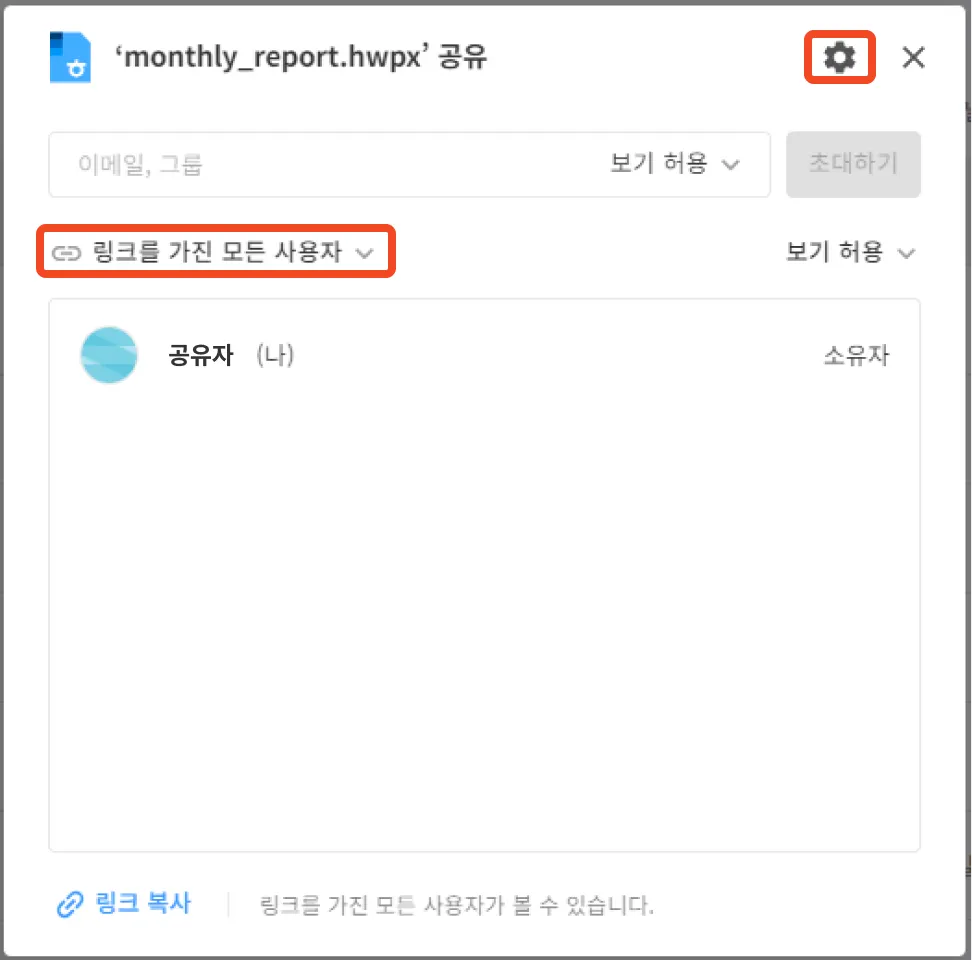
Task: Expand the 링크를 가진 모든 사용자 dropdown
Action: click(216, 253)
